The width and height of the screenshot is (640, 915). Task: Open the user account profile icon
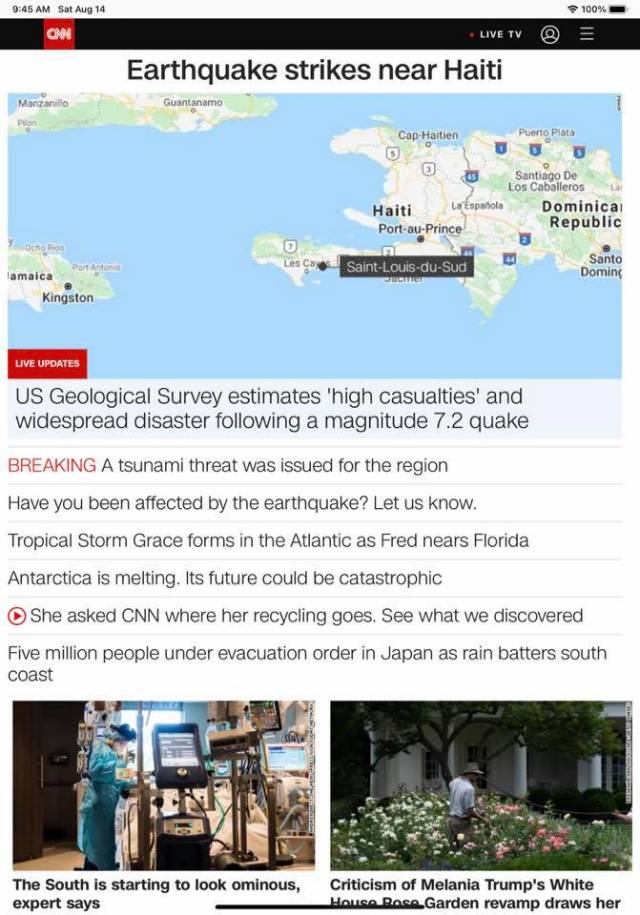point(550,34)
